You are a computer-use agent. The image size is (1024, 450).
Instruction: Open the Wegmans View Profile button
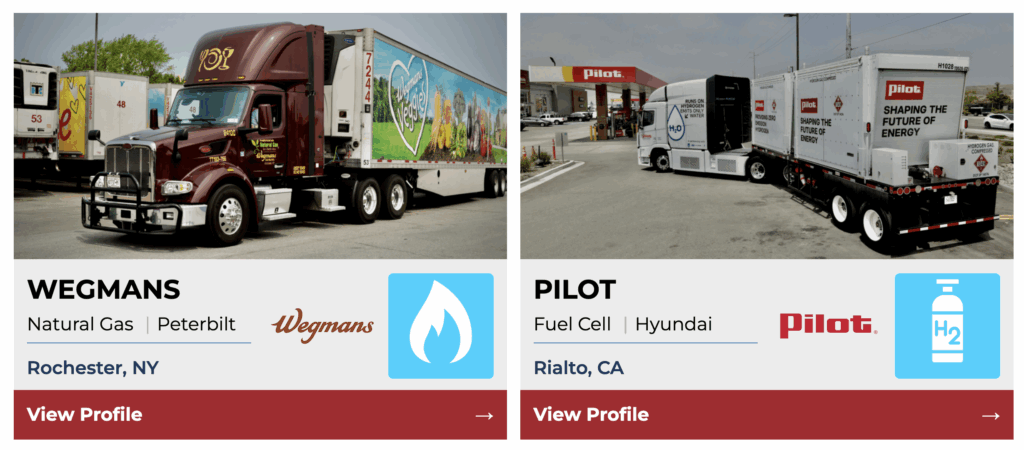pos(260,414)
